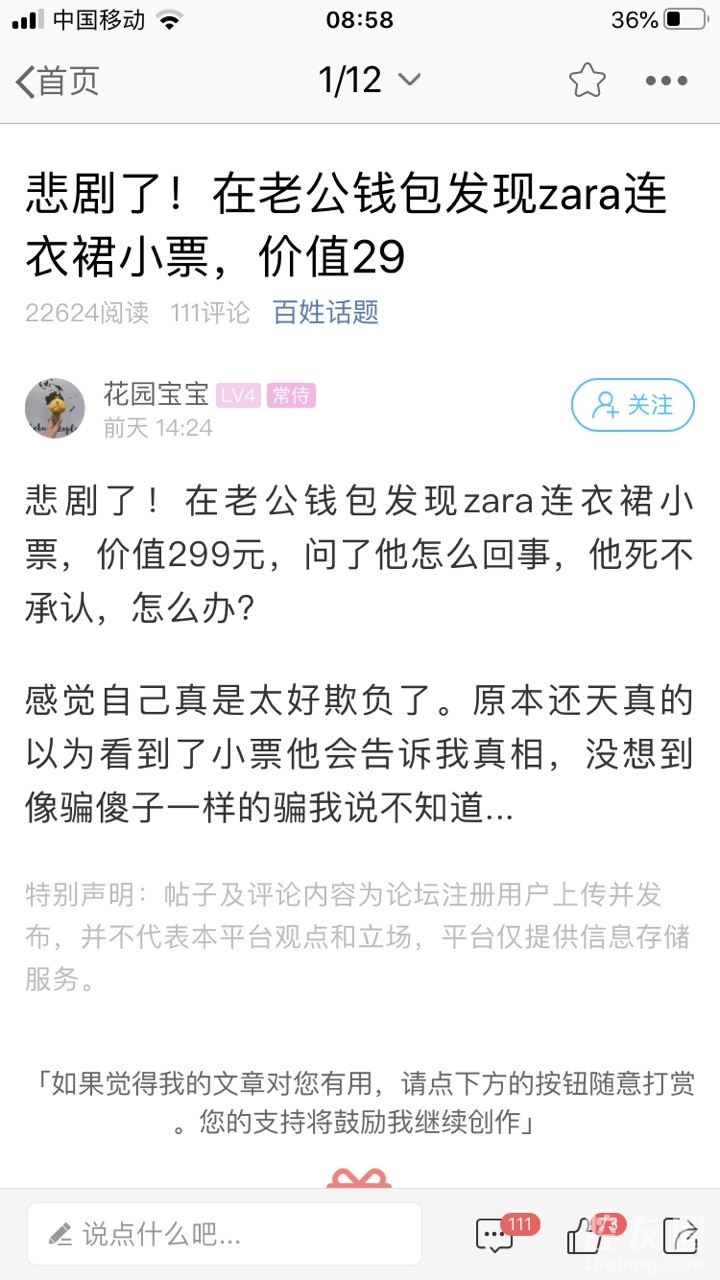
Task: Tap the gift reward button
Action: 359,1177
